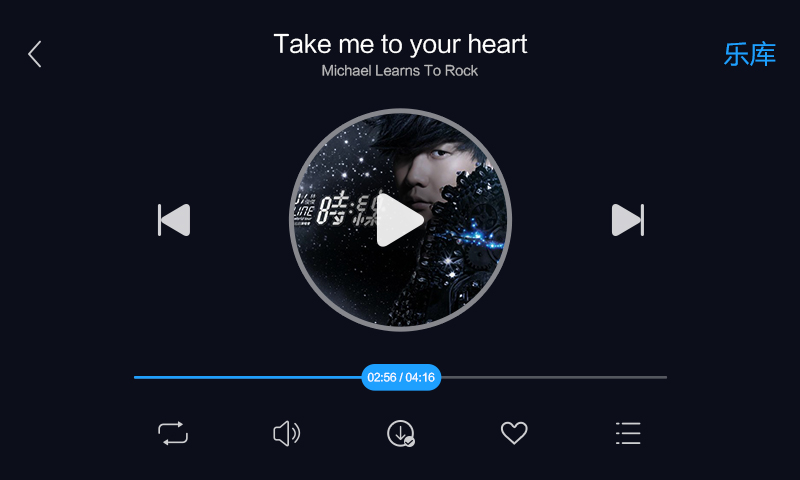Tap the download song icon
Image resolution: width=800 pixels, height=480 pixels.
pyautogui.click(x=400, y=433)
